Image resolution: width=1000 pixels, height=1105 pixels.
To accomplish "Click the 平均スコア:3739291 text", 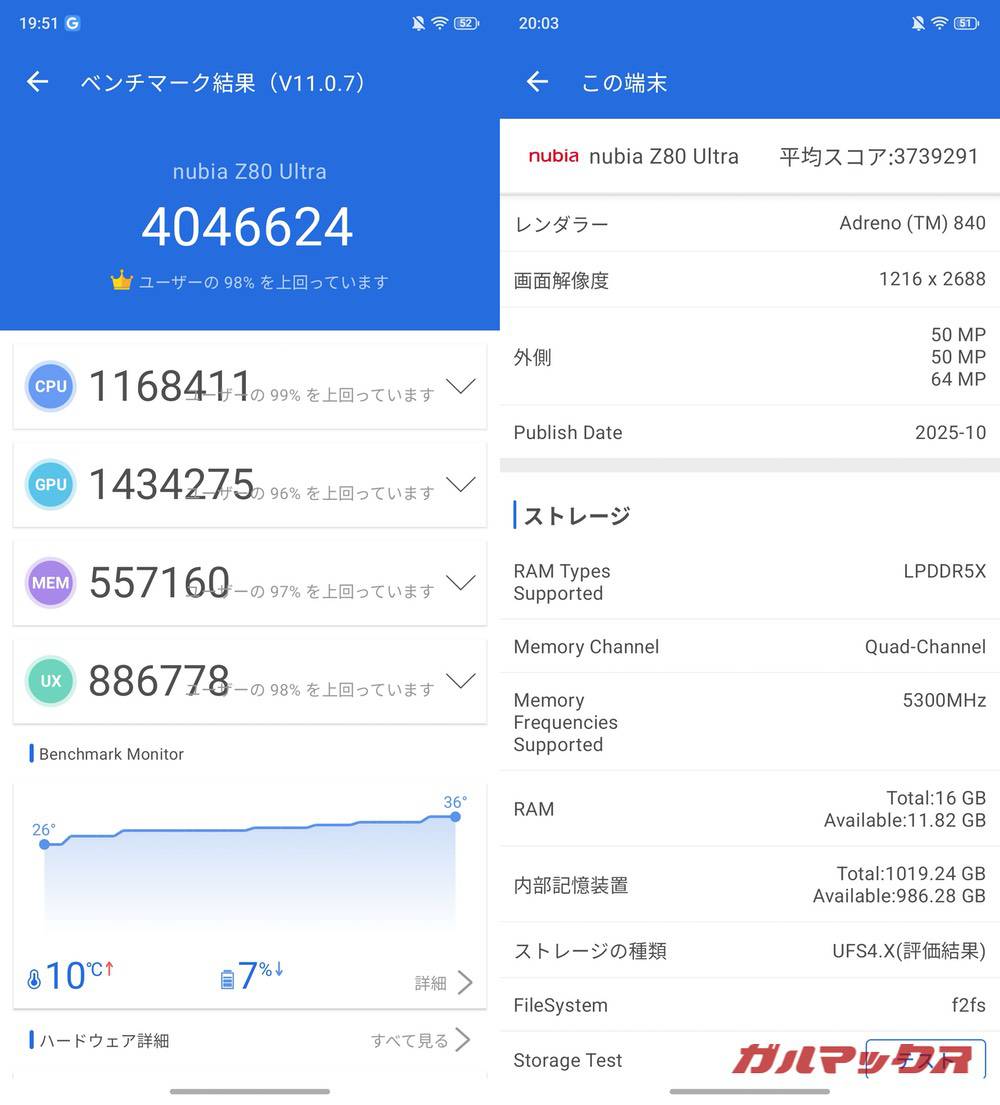I will tap(877, 156).
